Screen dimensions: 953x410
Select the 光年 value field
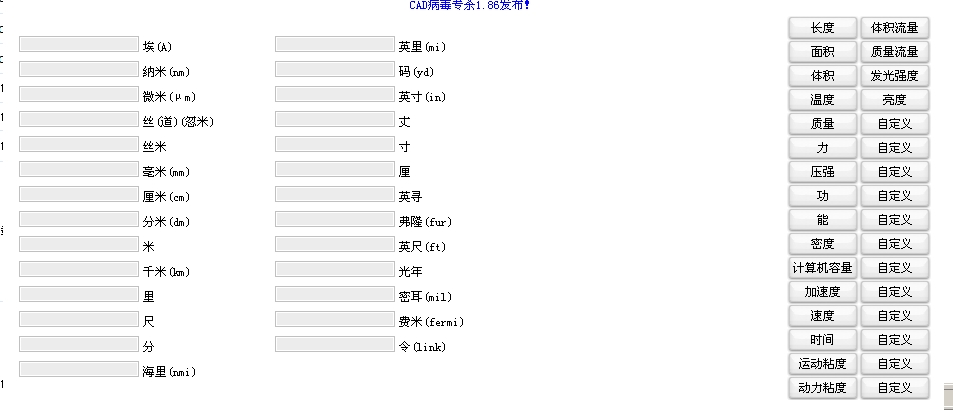[334, 269]
